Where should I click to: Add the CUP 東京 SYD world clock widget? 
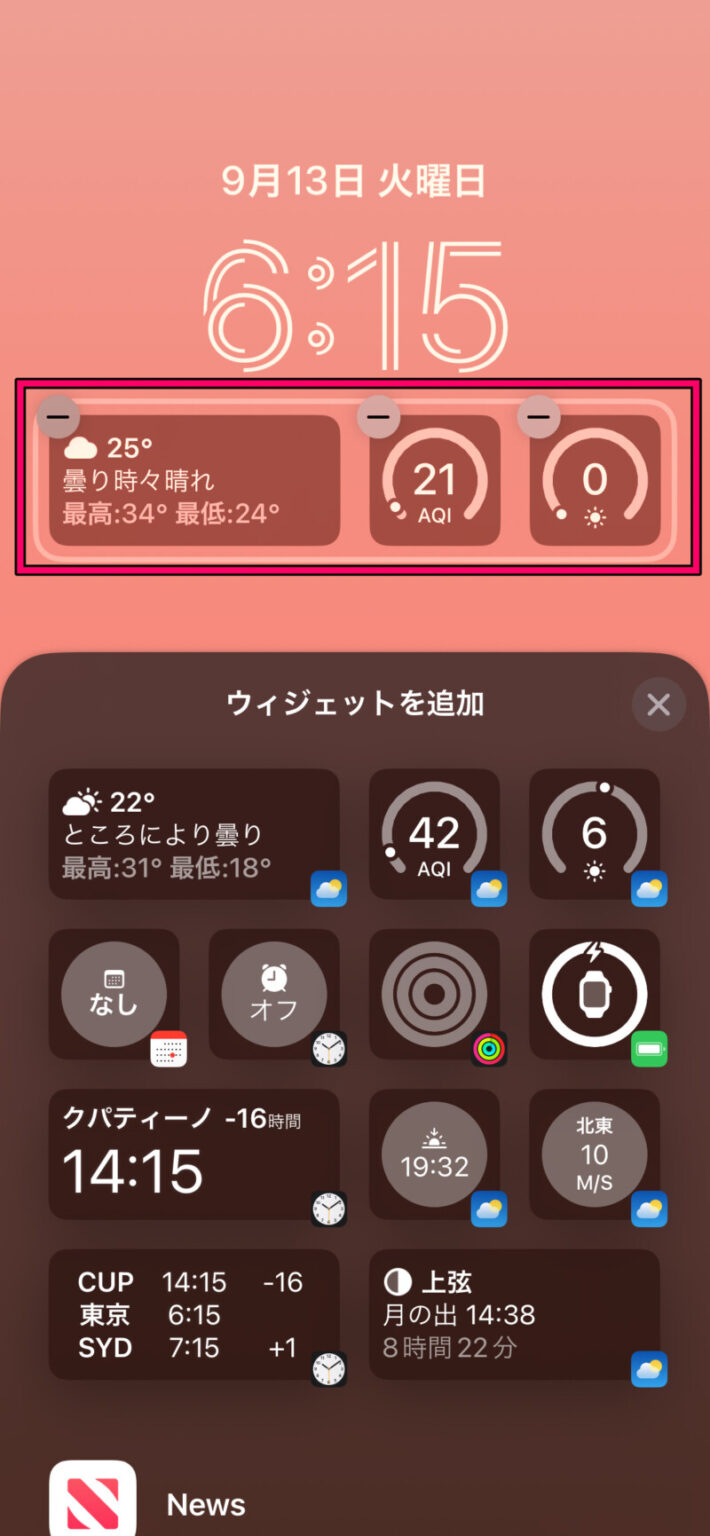pyautogui.click(x=194, y=1314)
